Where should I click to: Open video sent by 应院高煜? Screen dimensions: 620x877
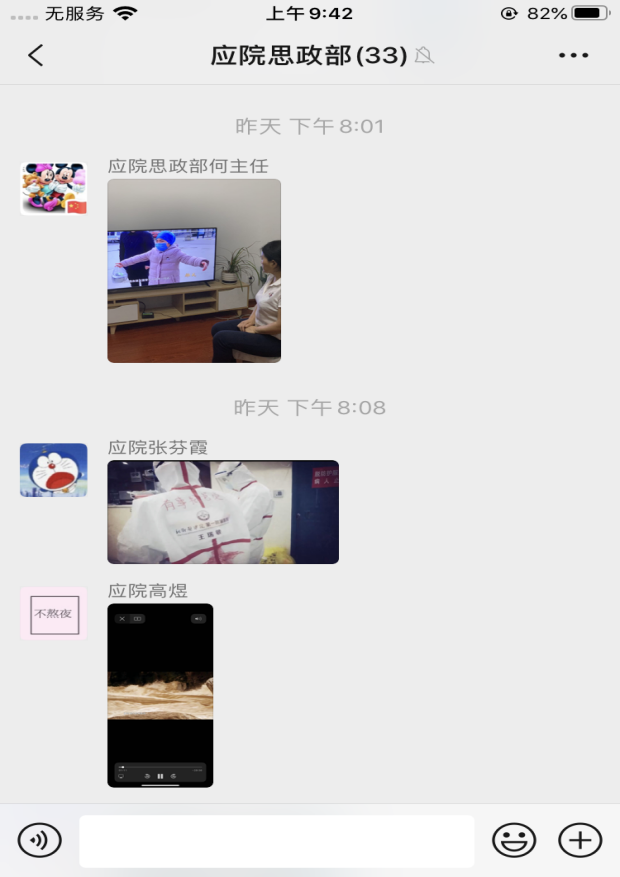click(x=160, y=695)
